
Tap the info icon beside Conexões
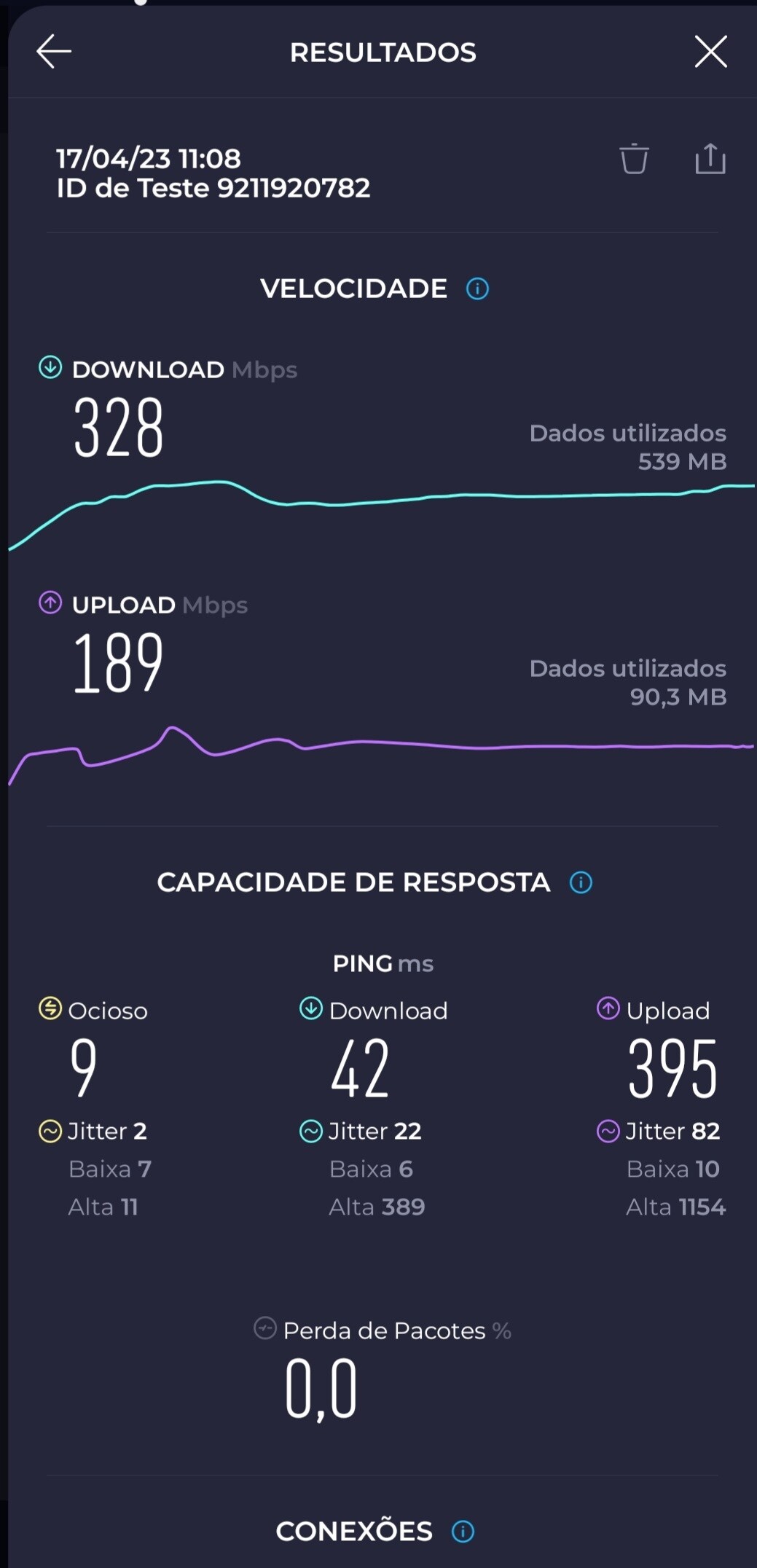[x=463, y=1532]
